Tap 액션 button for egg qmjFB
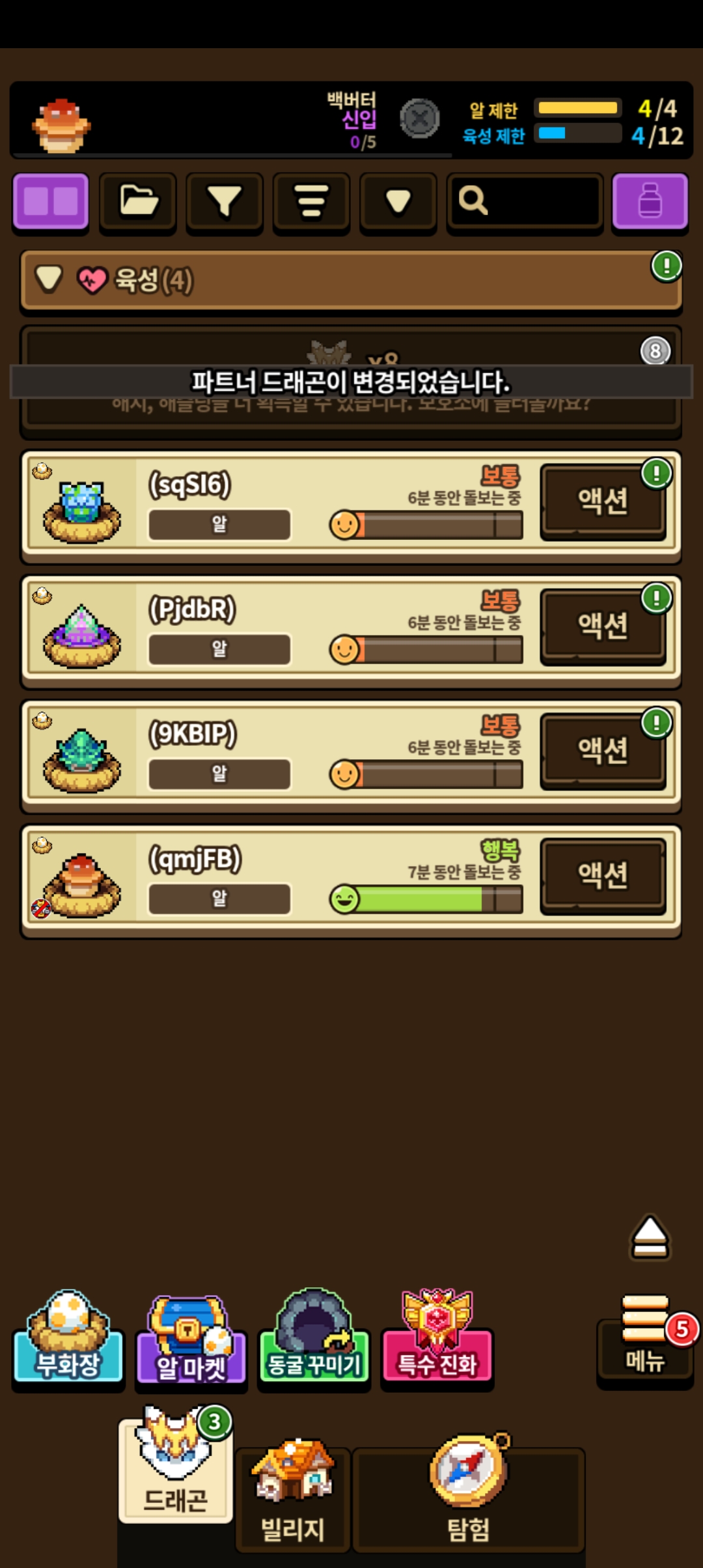Image resolution: width=703 pixels, height=1568 pixels. 603,875
